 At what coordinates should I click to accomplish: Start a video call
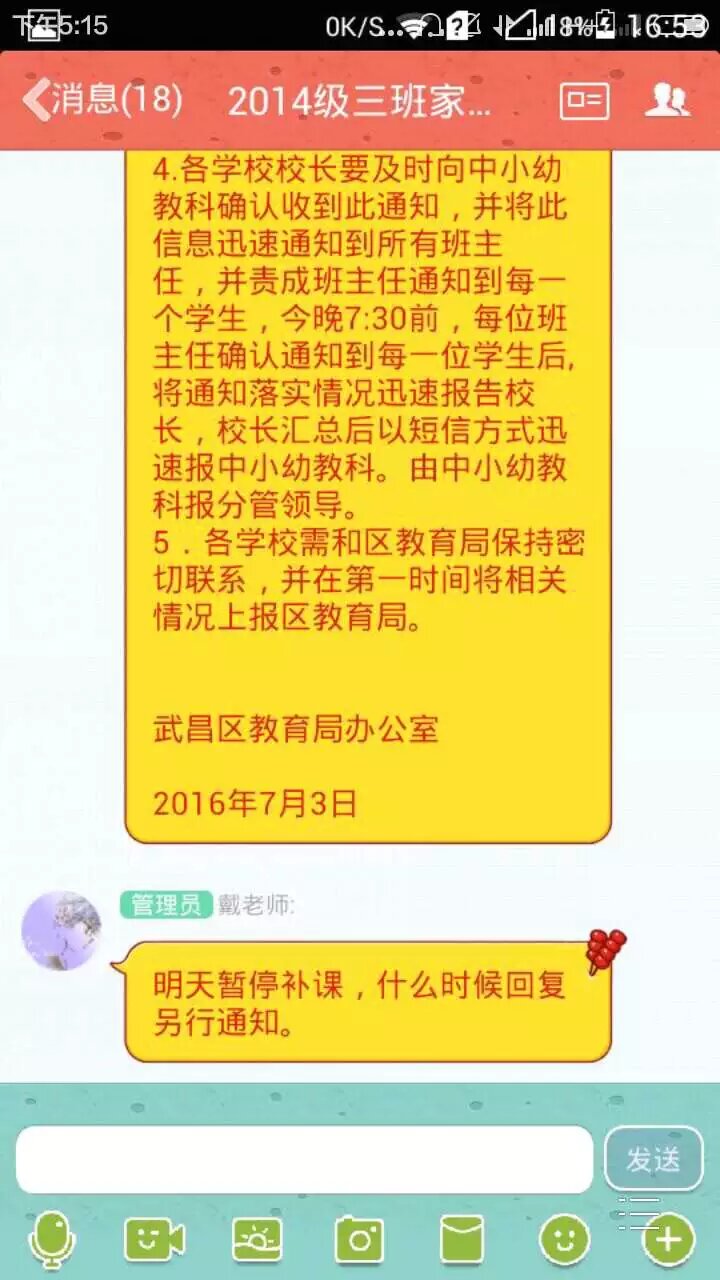pos(154,1241)
